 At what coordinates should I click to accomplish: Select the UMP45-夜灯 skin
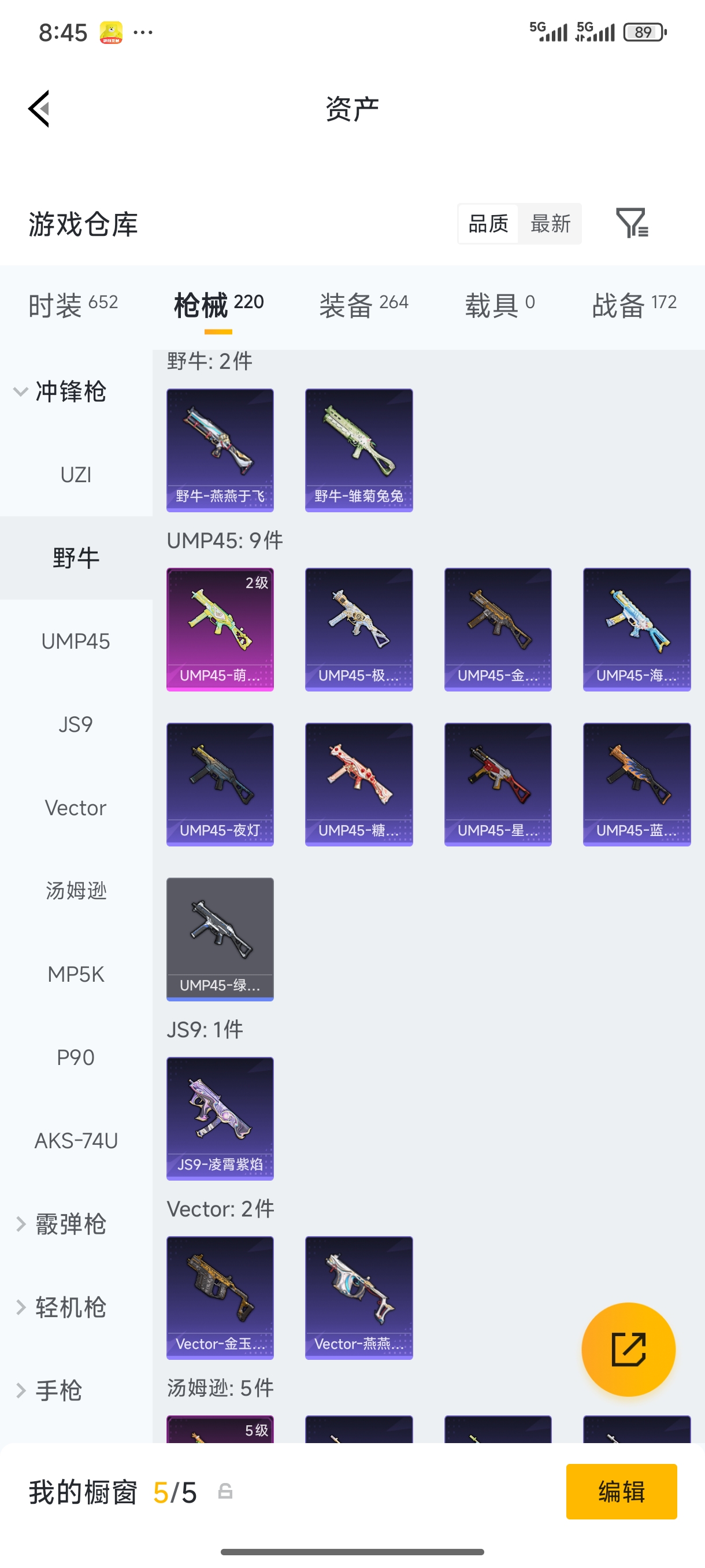click(x=220, y=784)
